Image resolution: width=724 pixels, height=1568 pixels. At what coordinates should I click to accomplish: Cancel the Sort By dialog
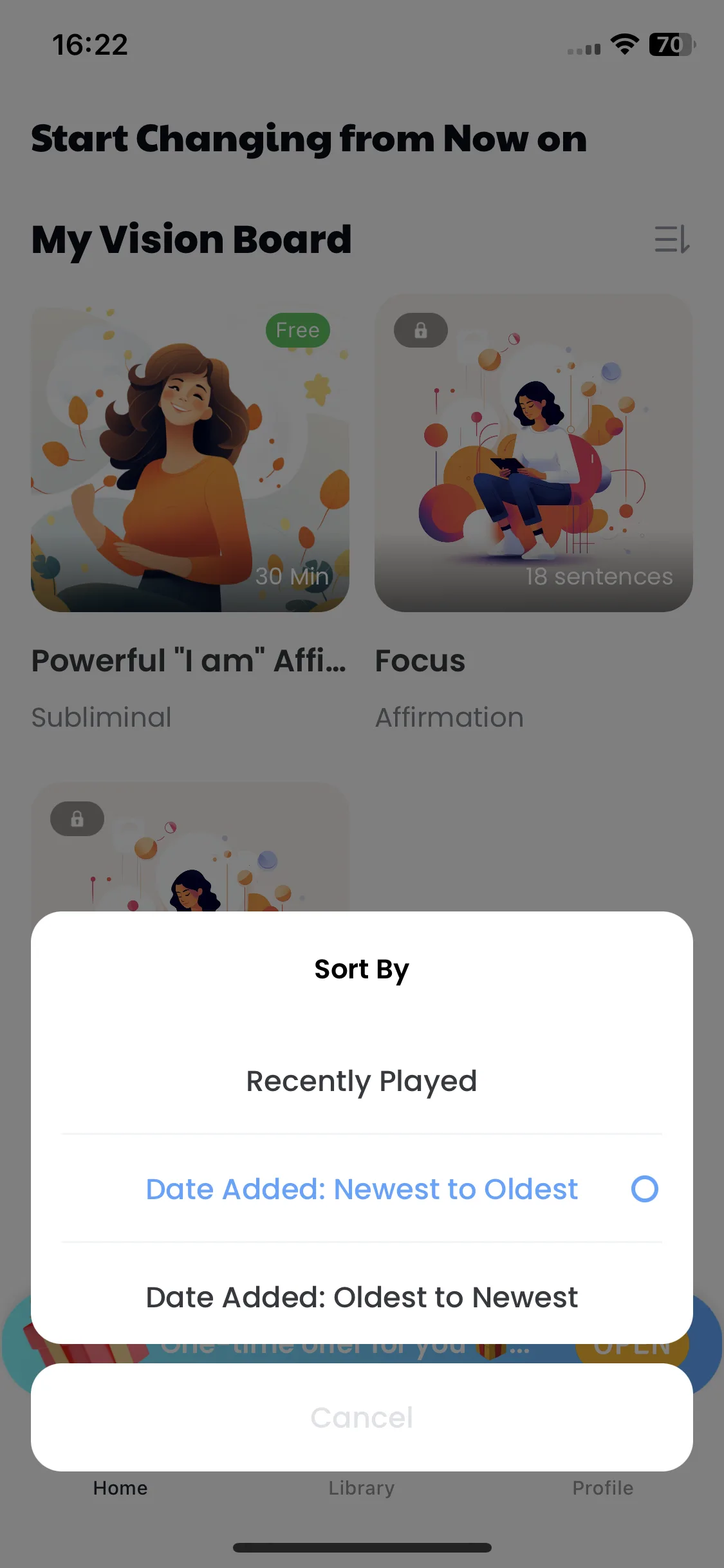pos(362,1417)
